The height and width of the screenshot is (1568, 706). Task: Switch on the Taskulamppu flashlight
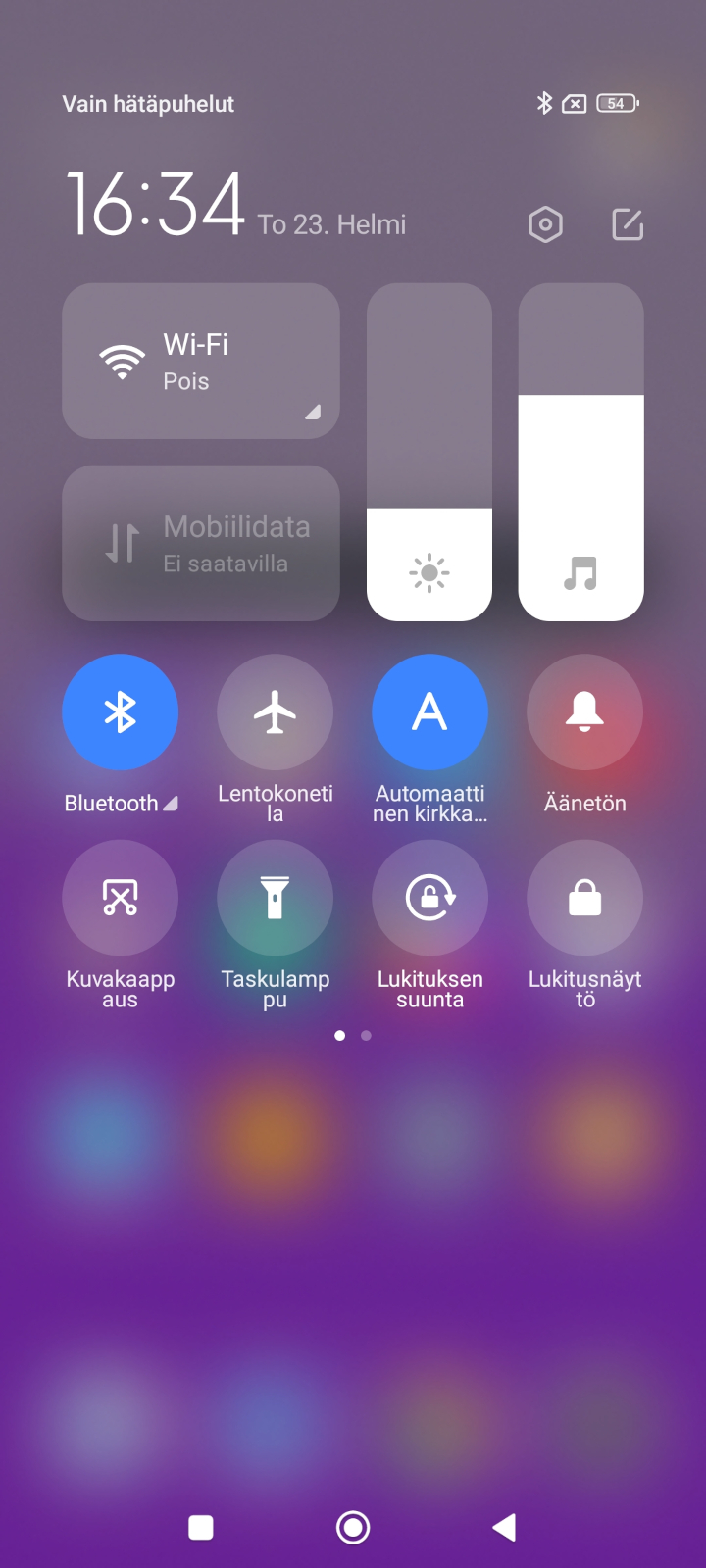(275, 898)
